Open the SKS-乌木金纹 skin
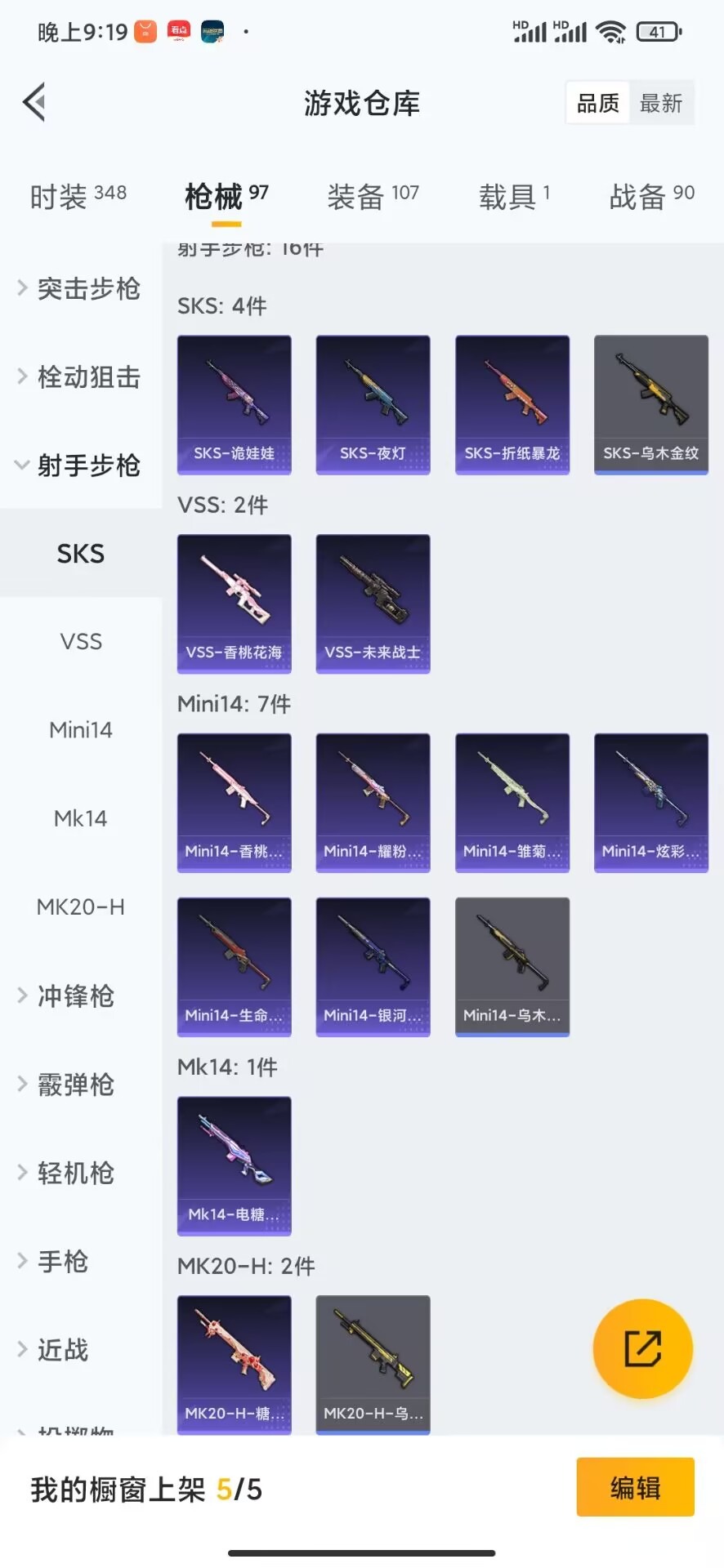The height and width of the screenshot is (1568, 724). coord(650,404)
